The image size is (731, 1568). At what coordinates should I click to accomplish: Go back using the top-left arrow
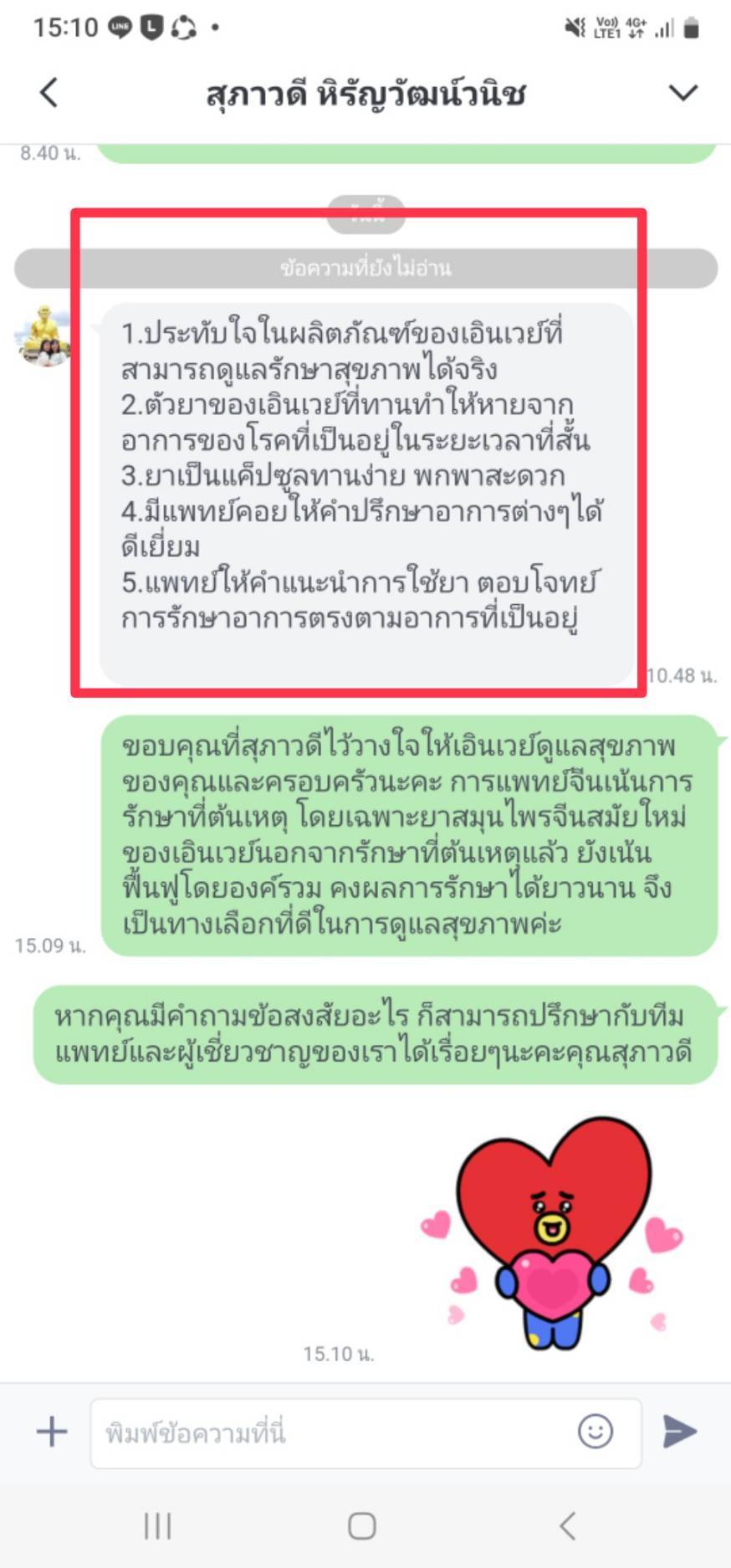click(49, 92)
